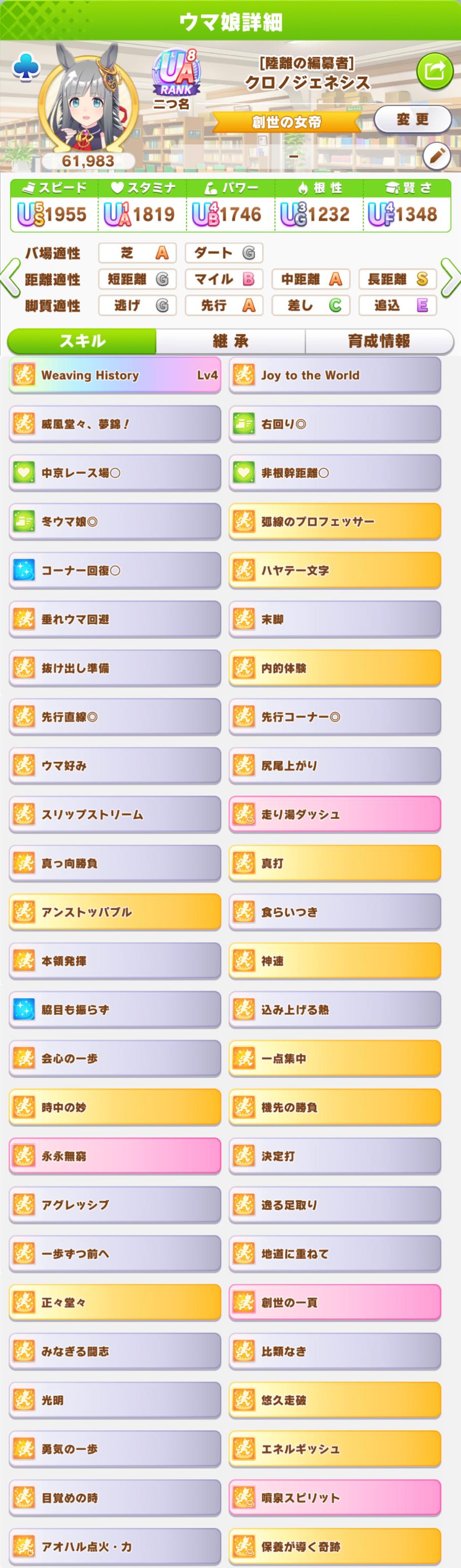Edit the memo with the pencil icon

coord(436,156)
